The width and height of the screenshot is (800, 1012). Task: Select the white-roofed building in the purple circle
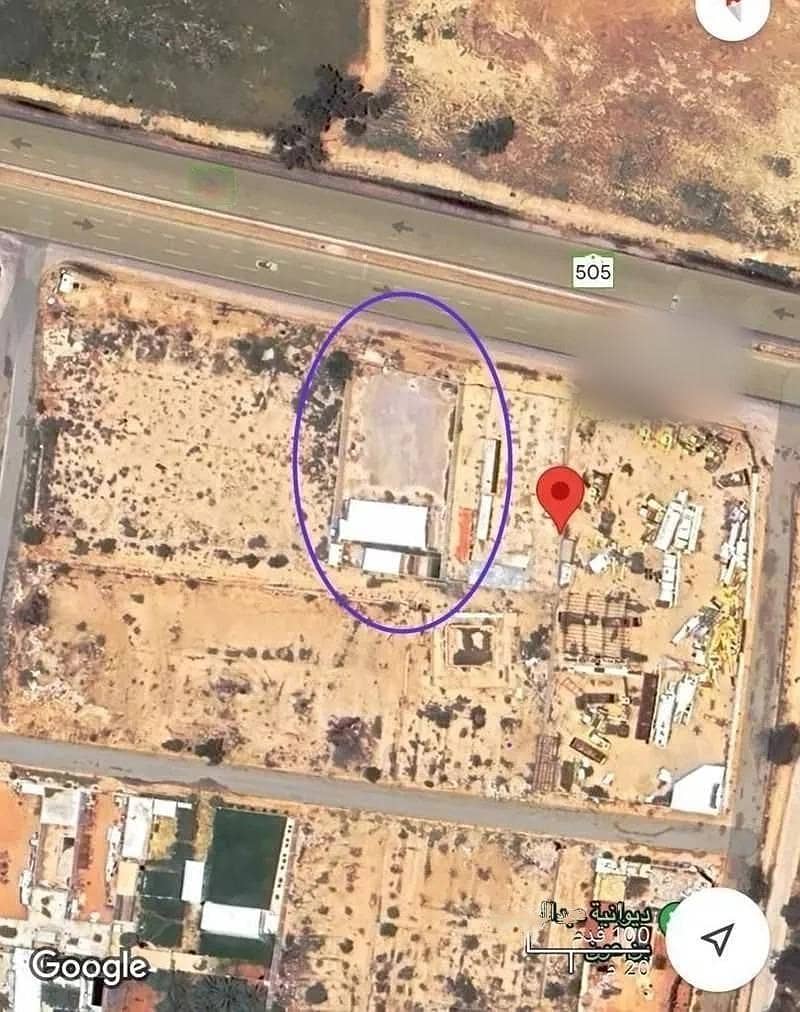click(x=385, y=520)
